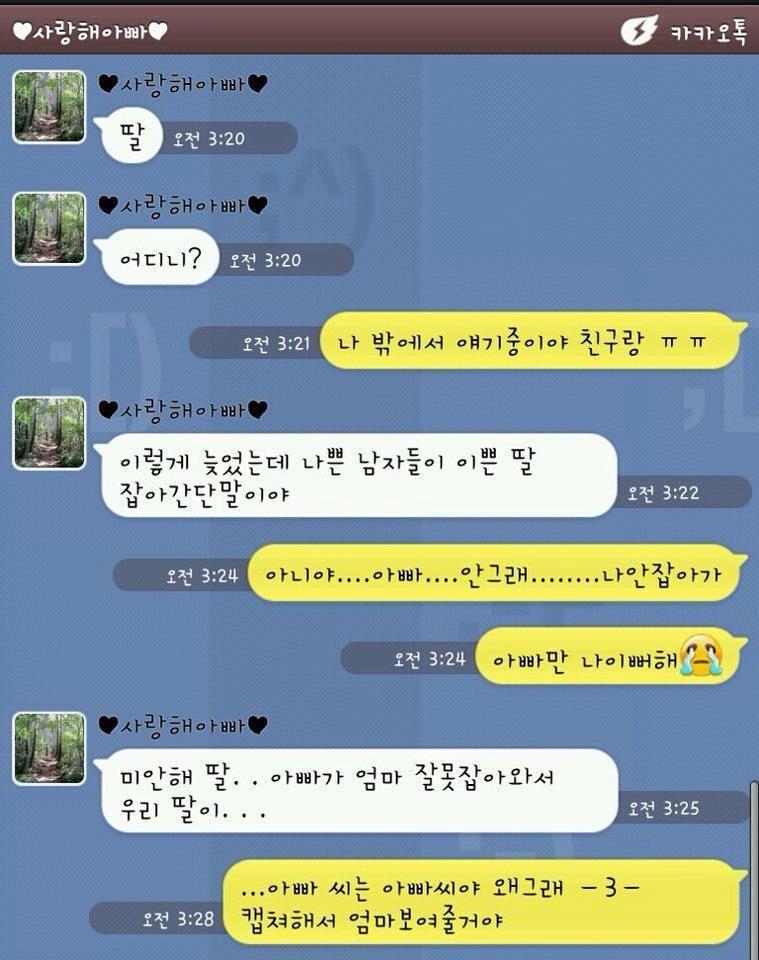This screenshot has height=960, width=759.
Task: Open the profile picture beside the '미안해 딸' message
Action: point(48,747)
